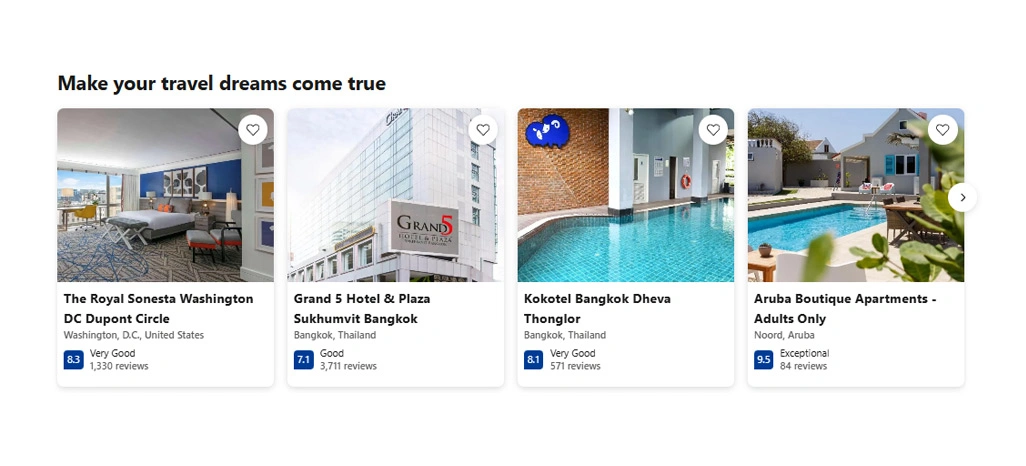Screen dimensions: 1026x466
Task: Open The Royal Sonesta Washington DC card
Action: coord(158,308)
